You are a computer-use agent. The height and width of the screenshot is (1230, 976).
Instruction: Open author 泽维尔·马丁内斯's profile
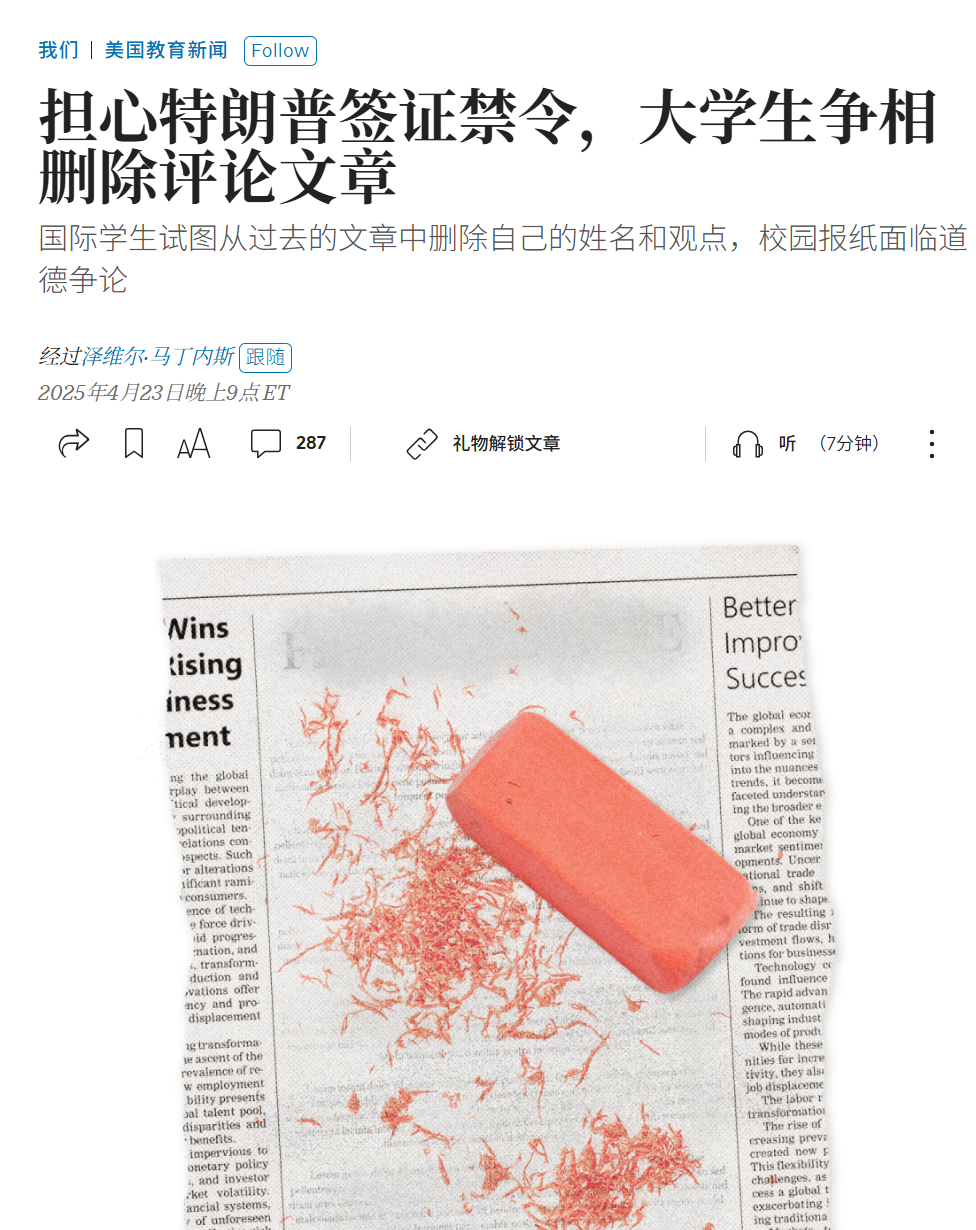click(157, 357)
